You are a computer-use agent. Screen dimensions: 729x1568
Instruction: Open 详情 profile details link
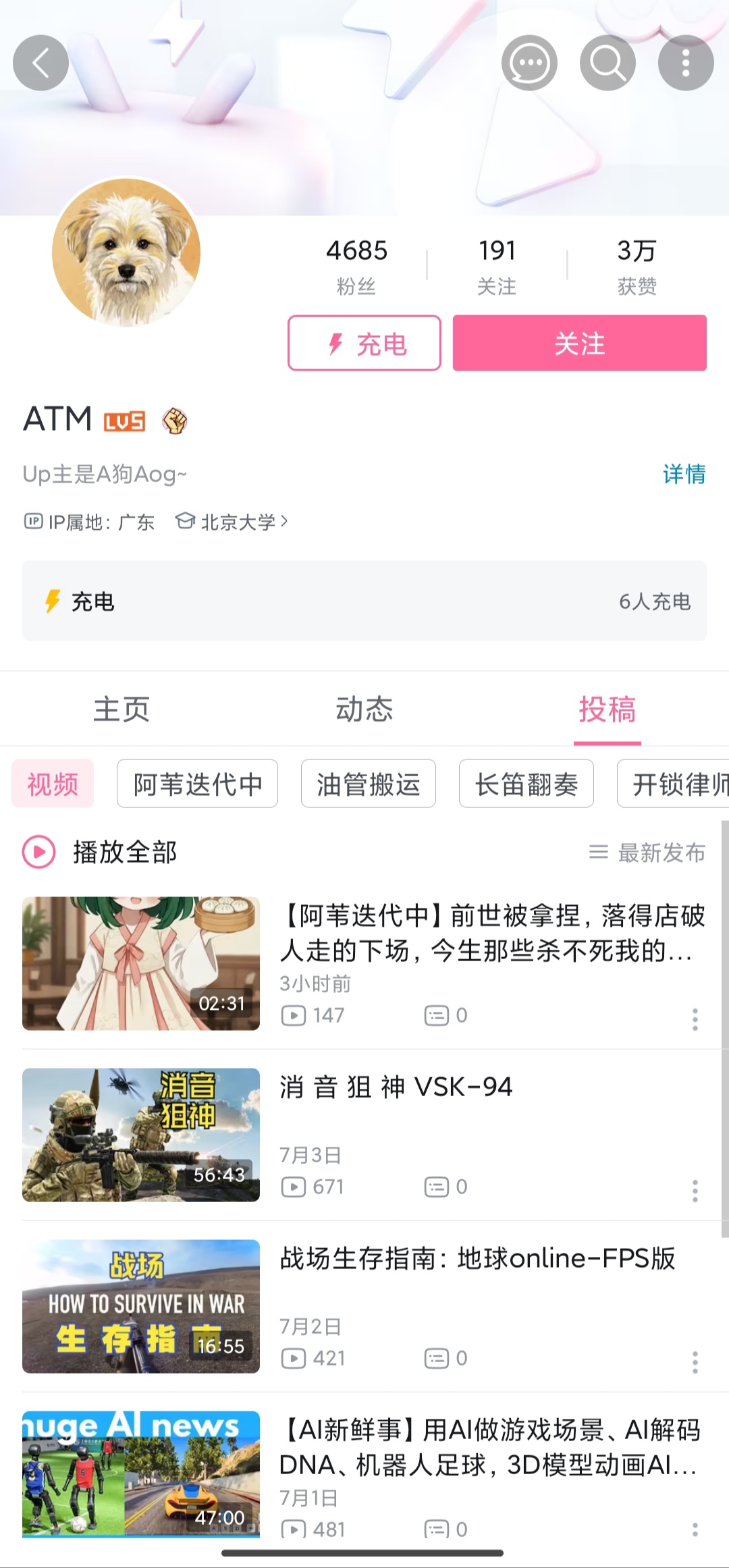684,474
